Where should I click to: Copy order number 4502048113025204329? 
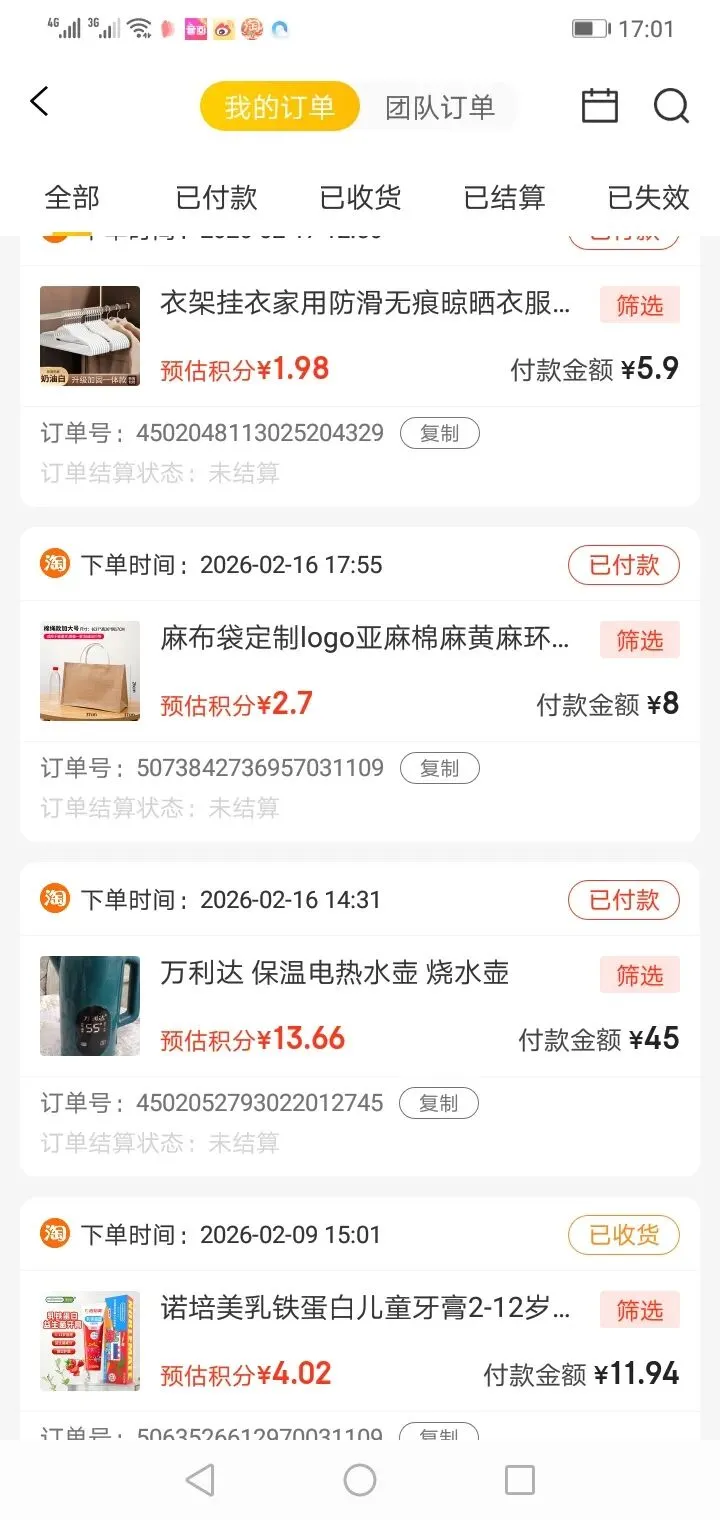click(439, 433)
